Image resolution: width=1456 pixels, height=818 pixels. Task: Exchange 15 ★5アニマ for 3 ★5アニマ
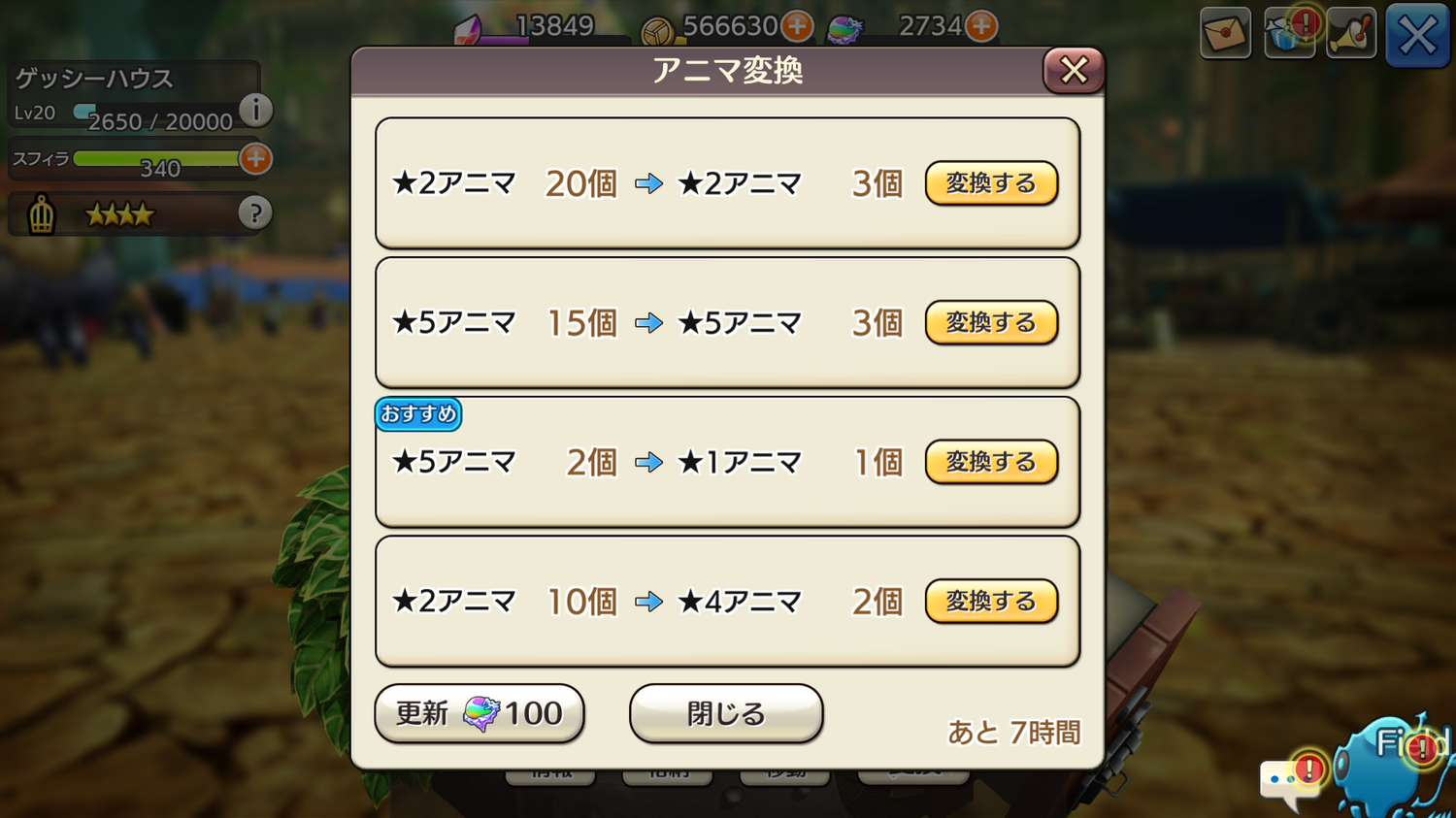click(991, 323)
